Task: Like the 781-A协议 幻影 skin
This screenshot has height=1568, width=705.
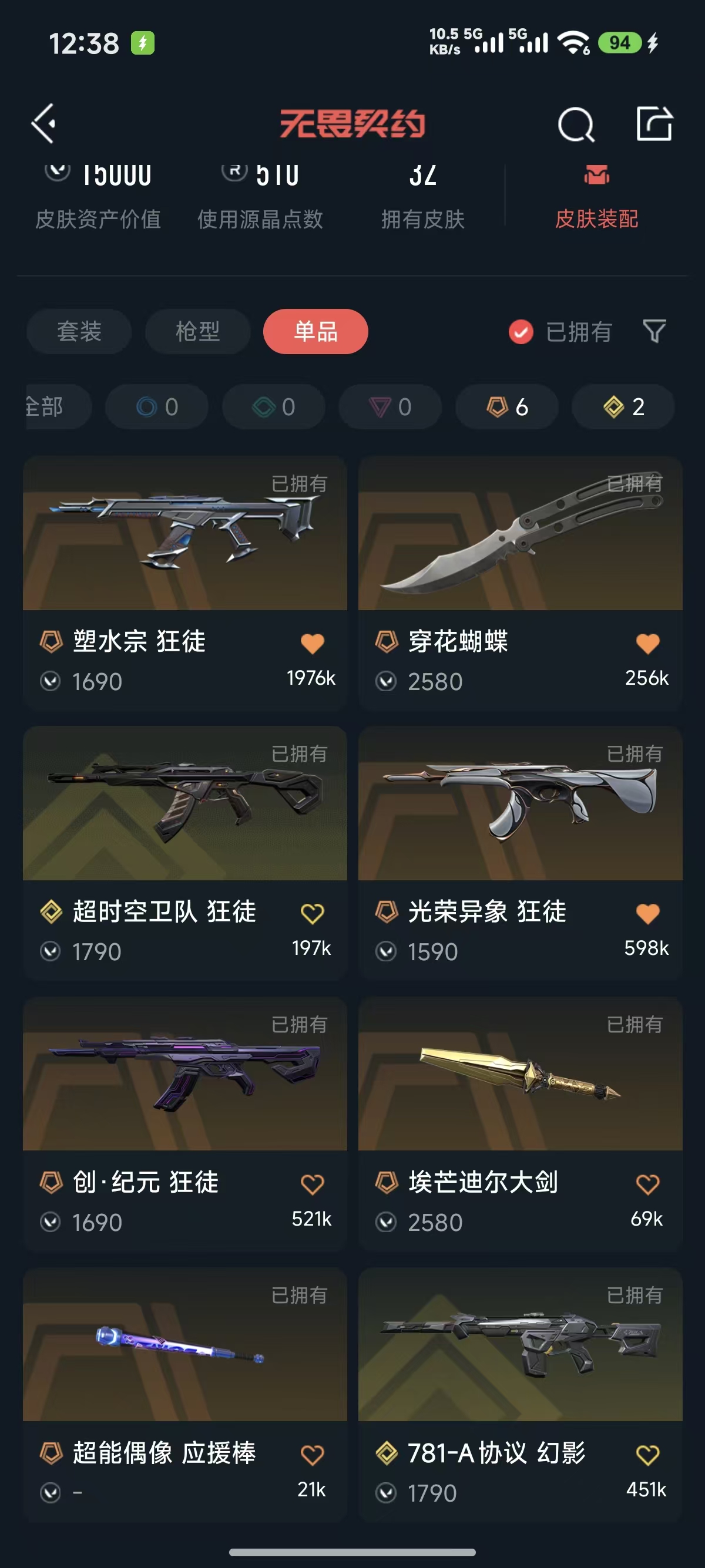Action: point(648,1455)
